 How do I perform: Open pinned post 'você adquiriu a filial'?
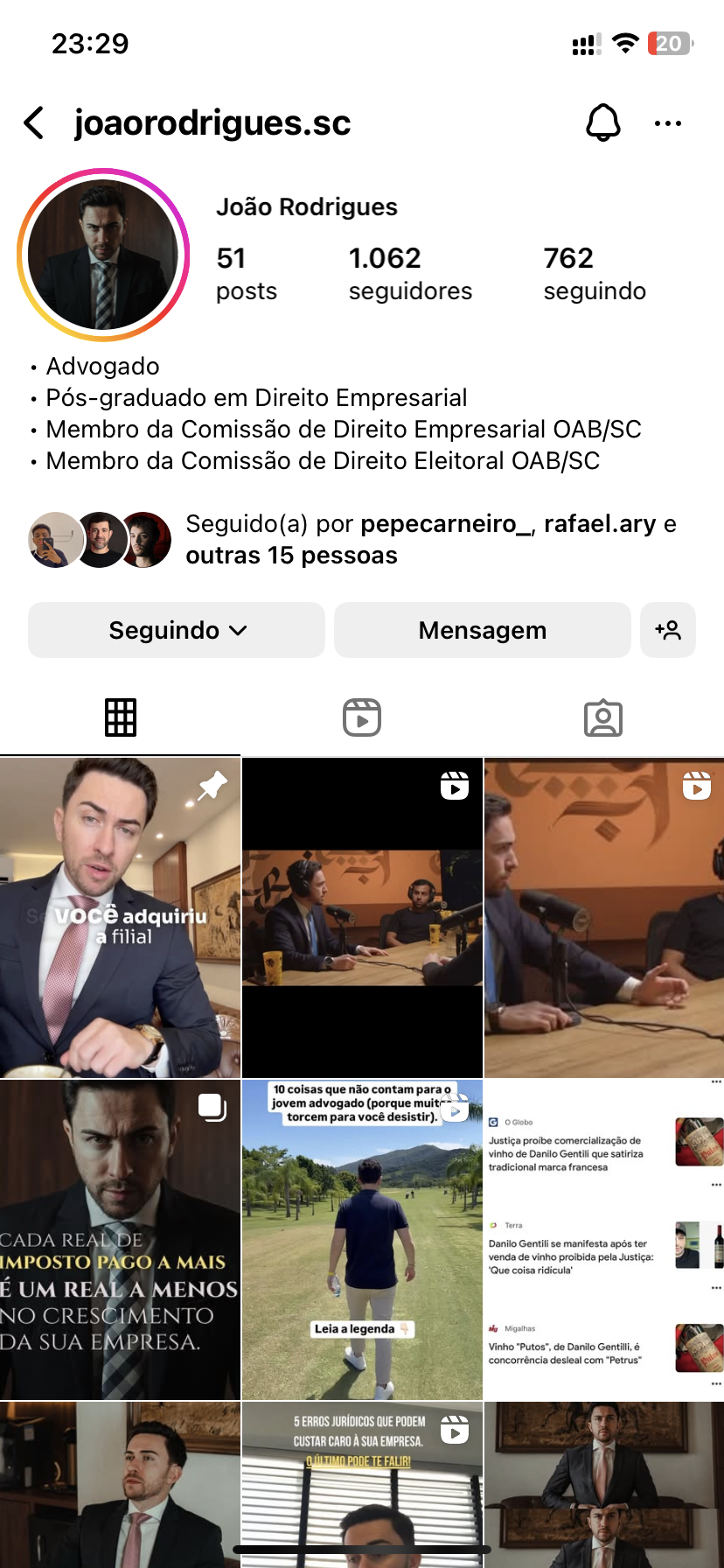click(120, 917)
